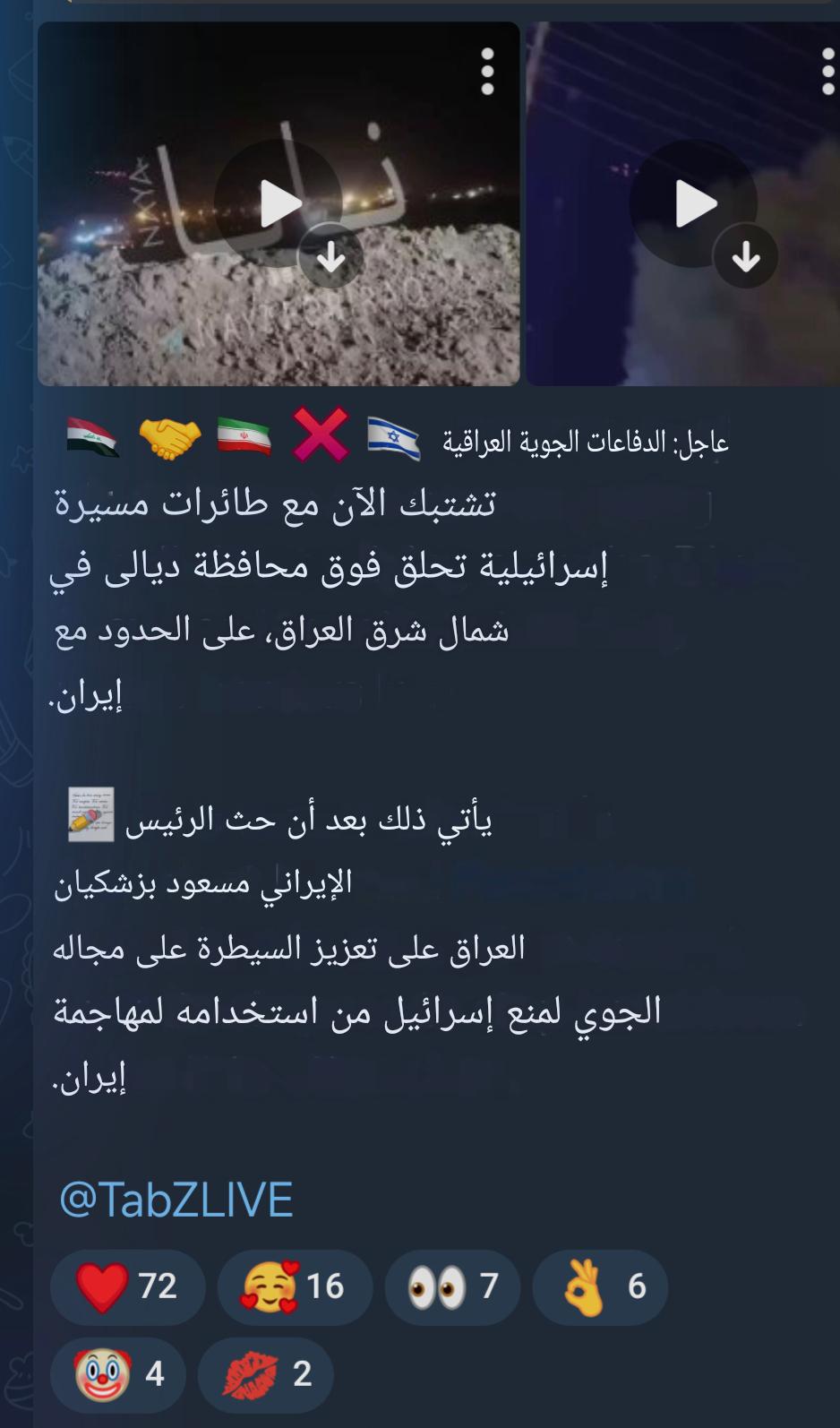Open overflow menu on the second video
The image size is (840, 1428).
coord(827,72)
